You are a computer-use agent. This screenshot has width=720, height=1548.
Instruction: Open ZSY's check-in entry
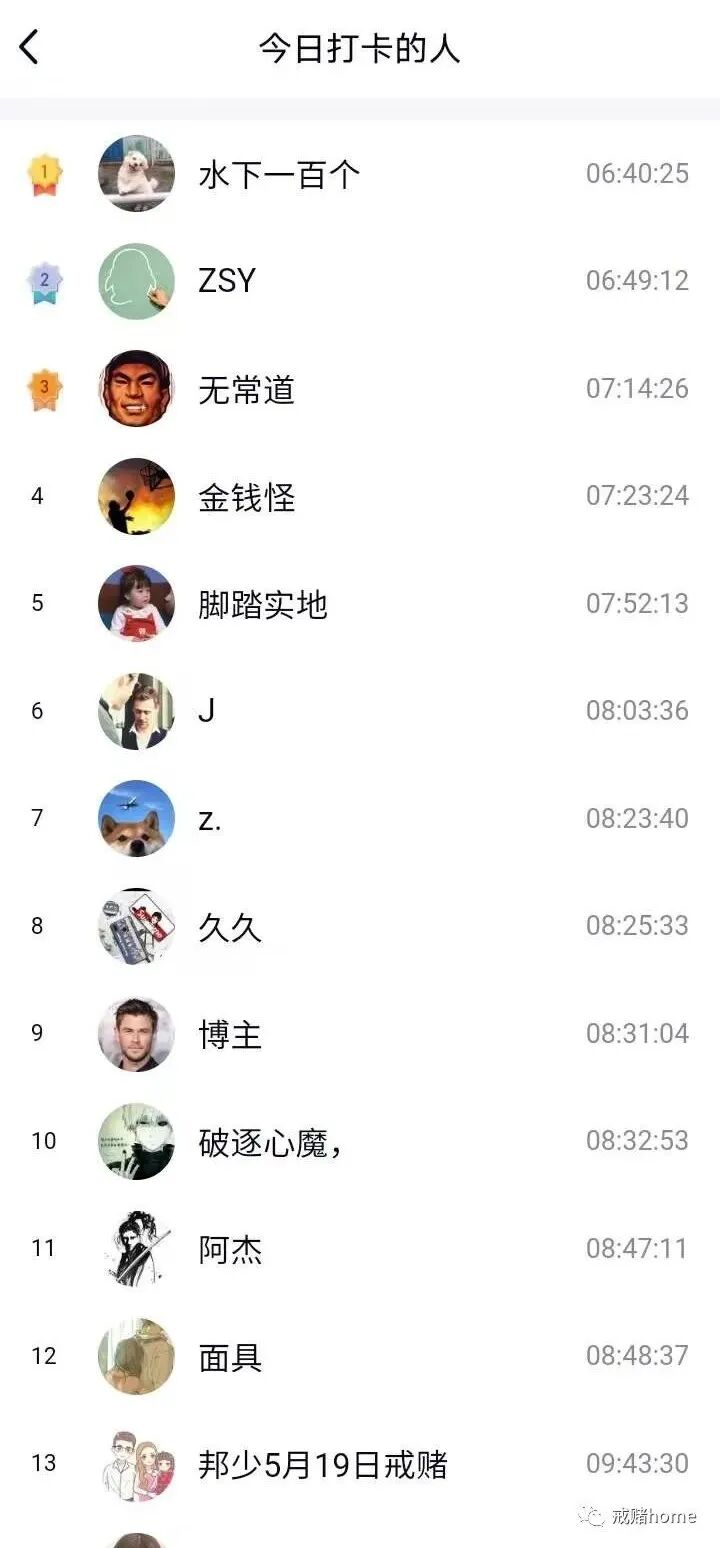pos(227,281)
